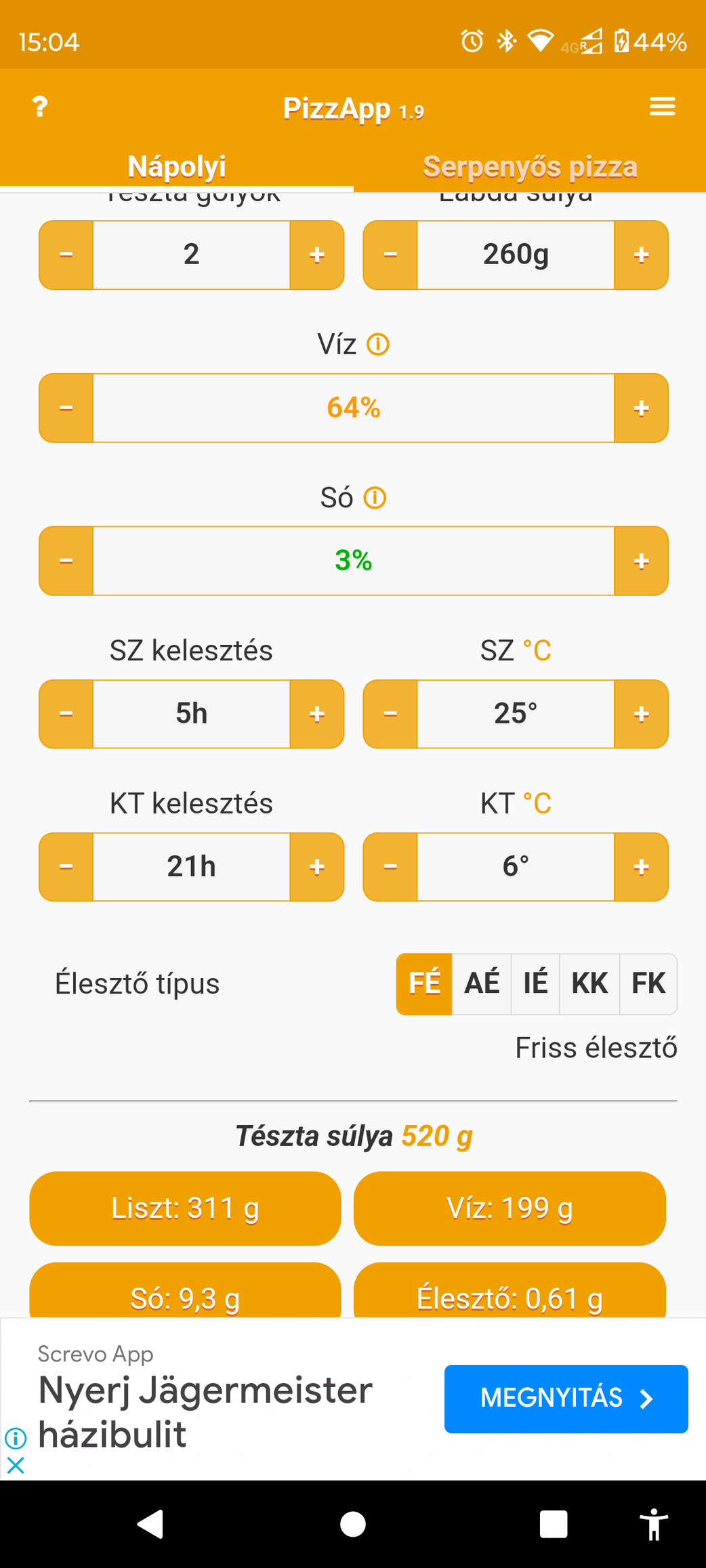Image resolution: width=706 pixels, height=1568 pixels.
Task: Tap the MEGNYITÁS ad button
Action: coord(566,1398)
